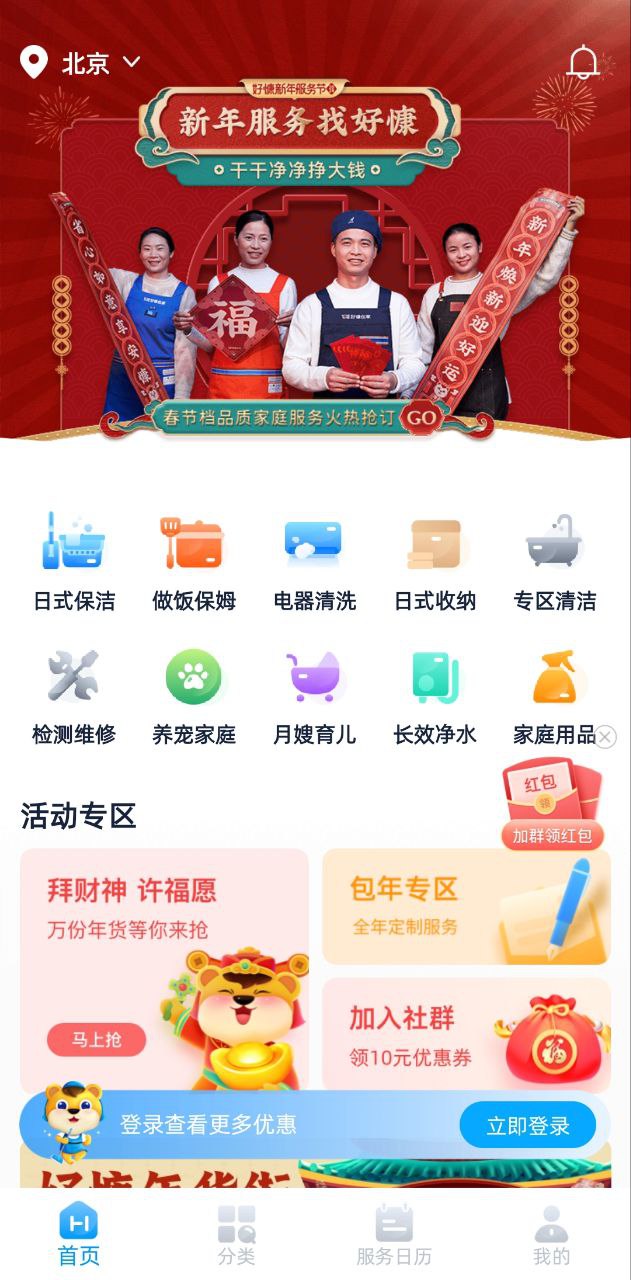Screen dimensions: 631x1280
Task: Open the notifications bell
Action: [x=583, y=63]
